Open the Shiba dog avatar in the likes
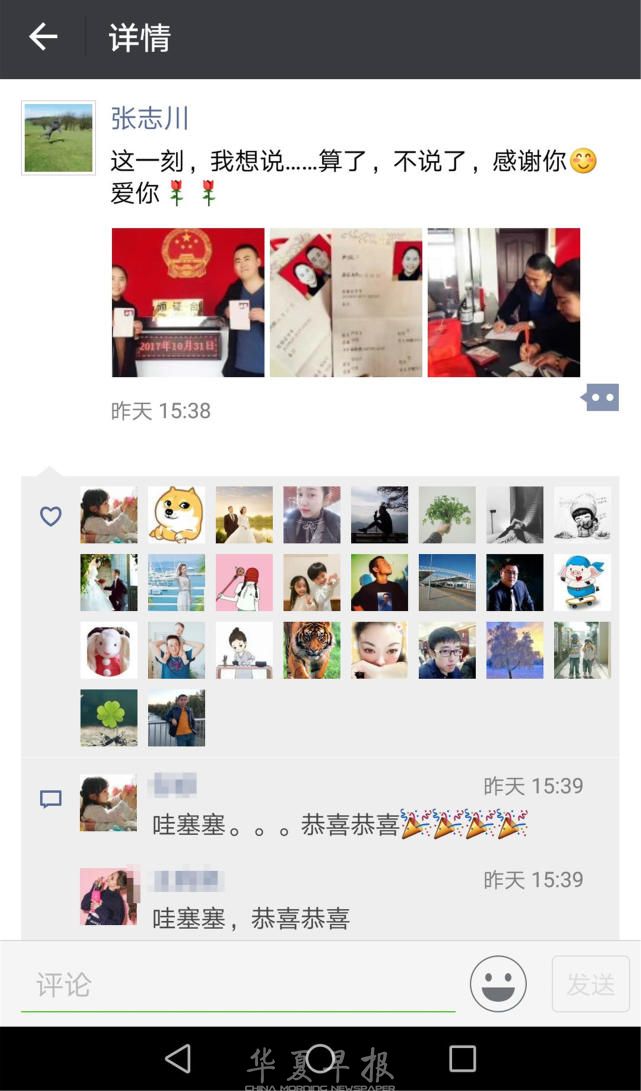641x1091 pixels. pyautogui.click(x=176, y=515)
